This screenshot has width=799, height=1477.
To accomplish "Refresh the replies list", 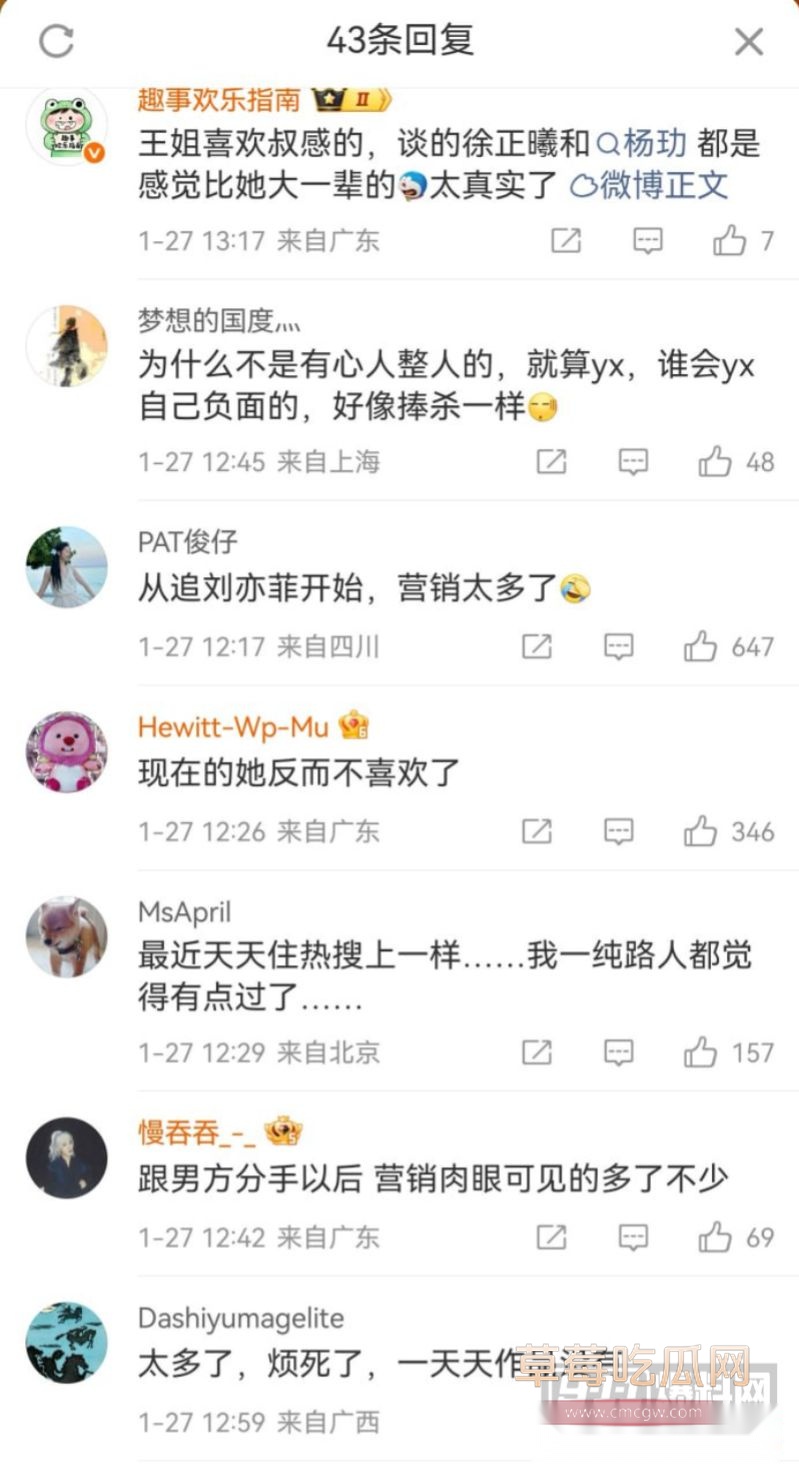I will [57, 42].
